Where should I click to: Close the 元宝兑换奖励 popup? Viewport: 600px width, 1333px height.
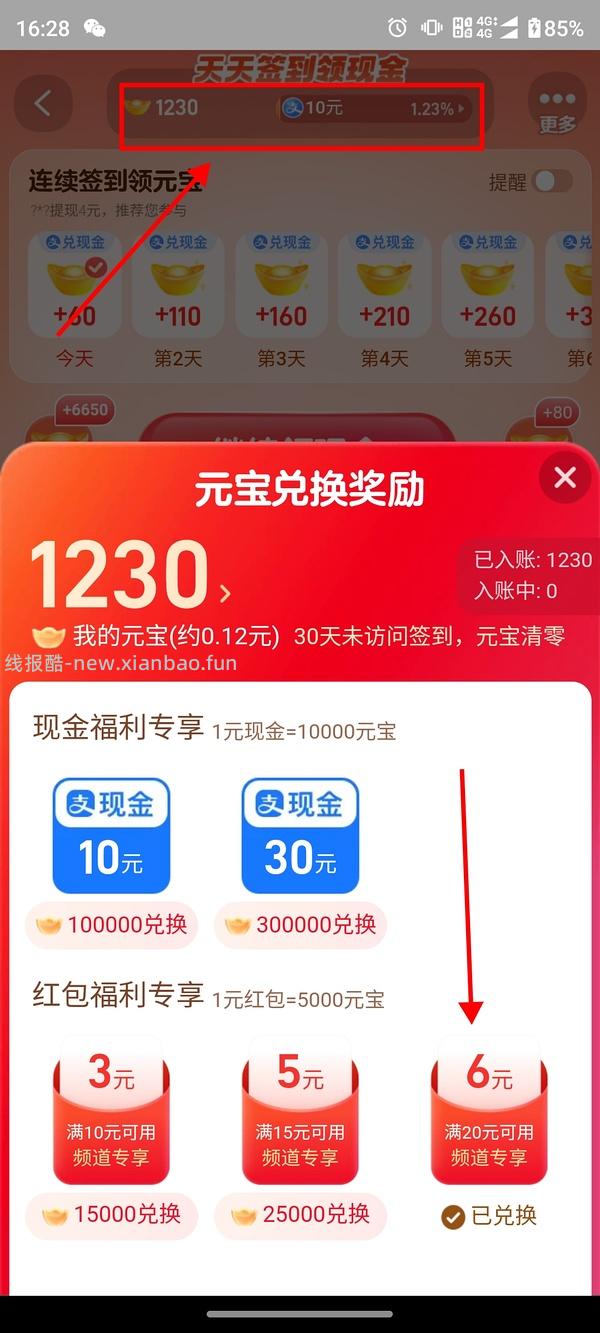tap(565, 478)
